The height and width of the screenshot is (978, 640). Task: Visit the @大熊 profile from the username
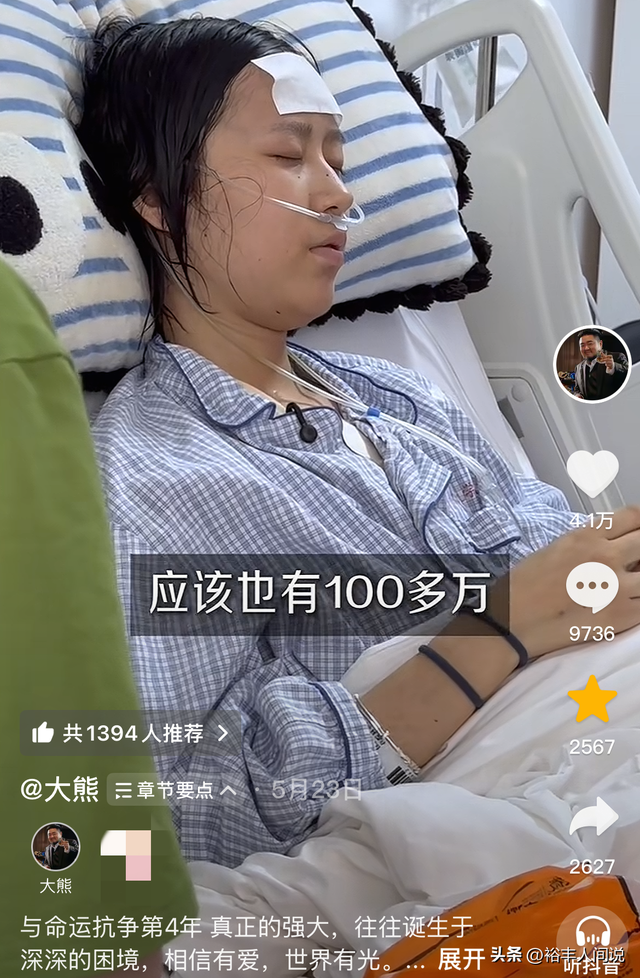(60, 789)
